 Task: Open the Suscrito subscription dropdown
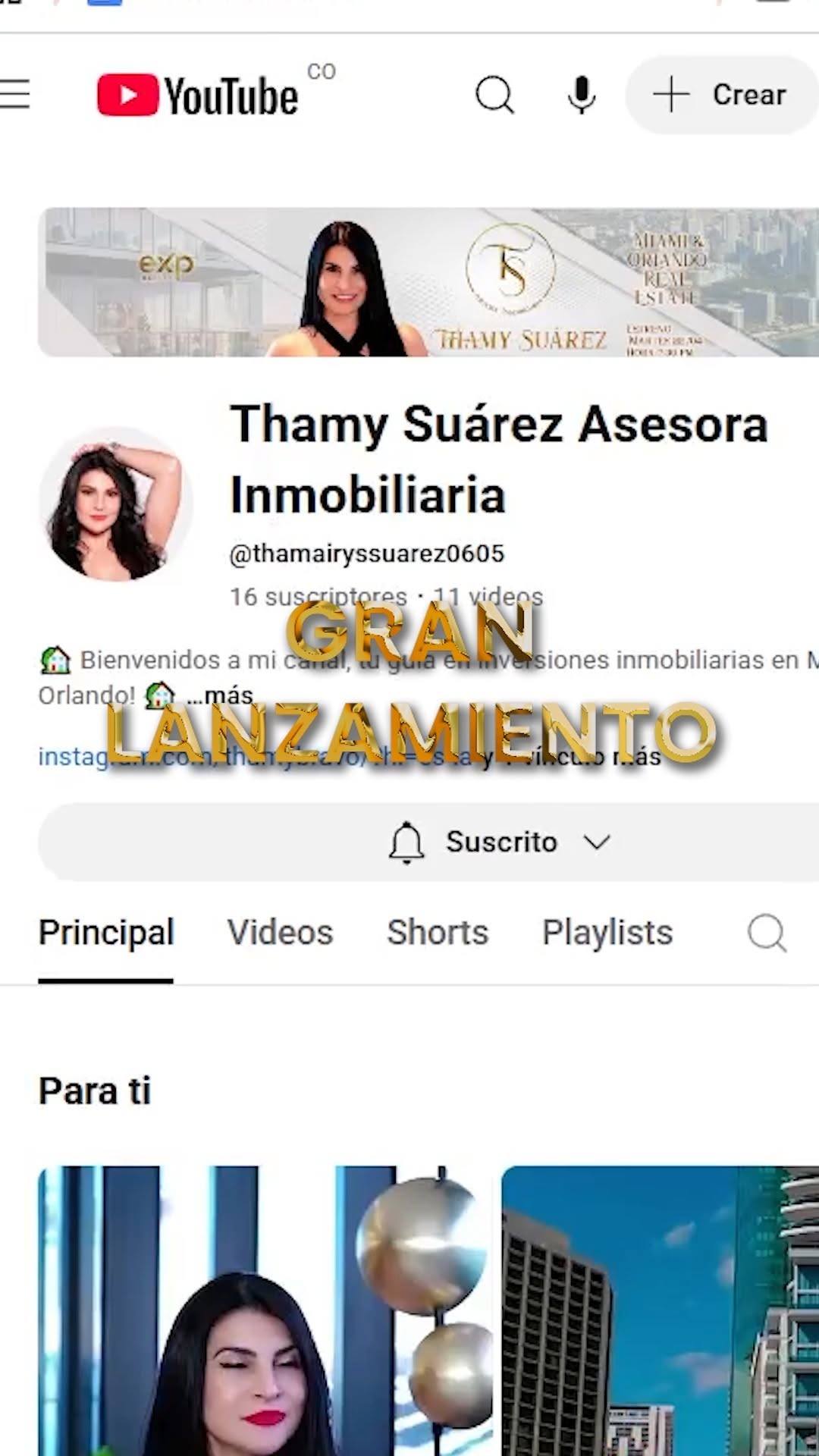(500, 842)
